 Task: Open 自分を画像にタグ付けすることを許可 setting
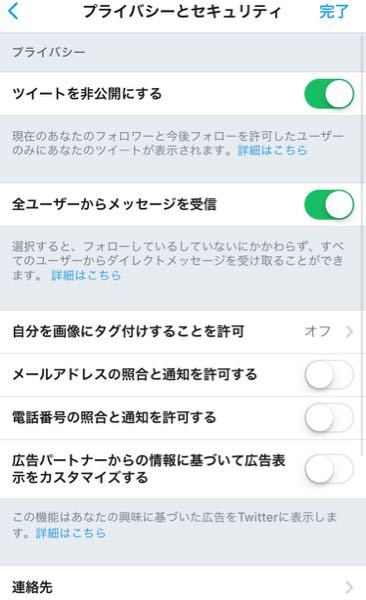[x=181, y=331]
